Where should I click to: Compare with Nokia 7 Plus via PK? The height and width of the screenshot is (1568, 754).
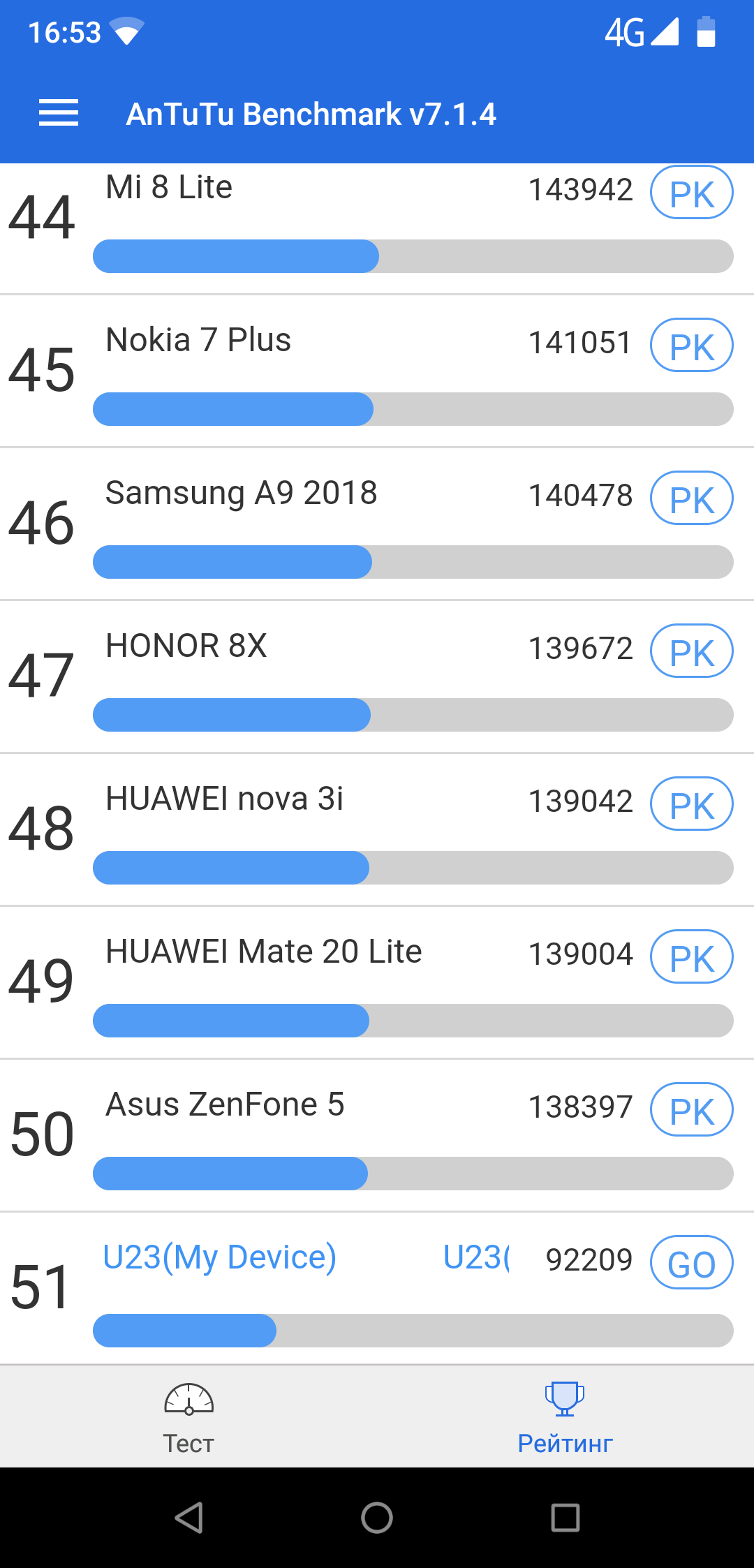[x=691, y=346]
